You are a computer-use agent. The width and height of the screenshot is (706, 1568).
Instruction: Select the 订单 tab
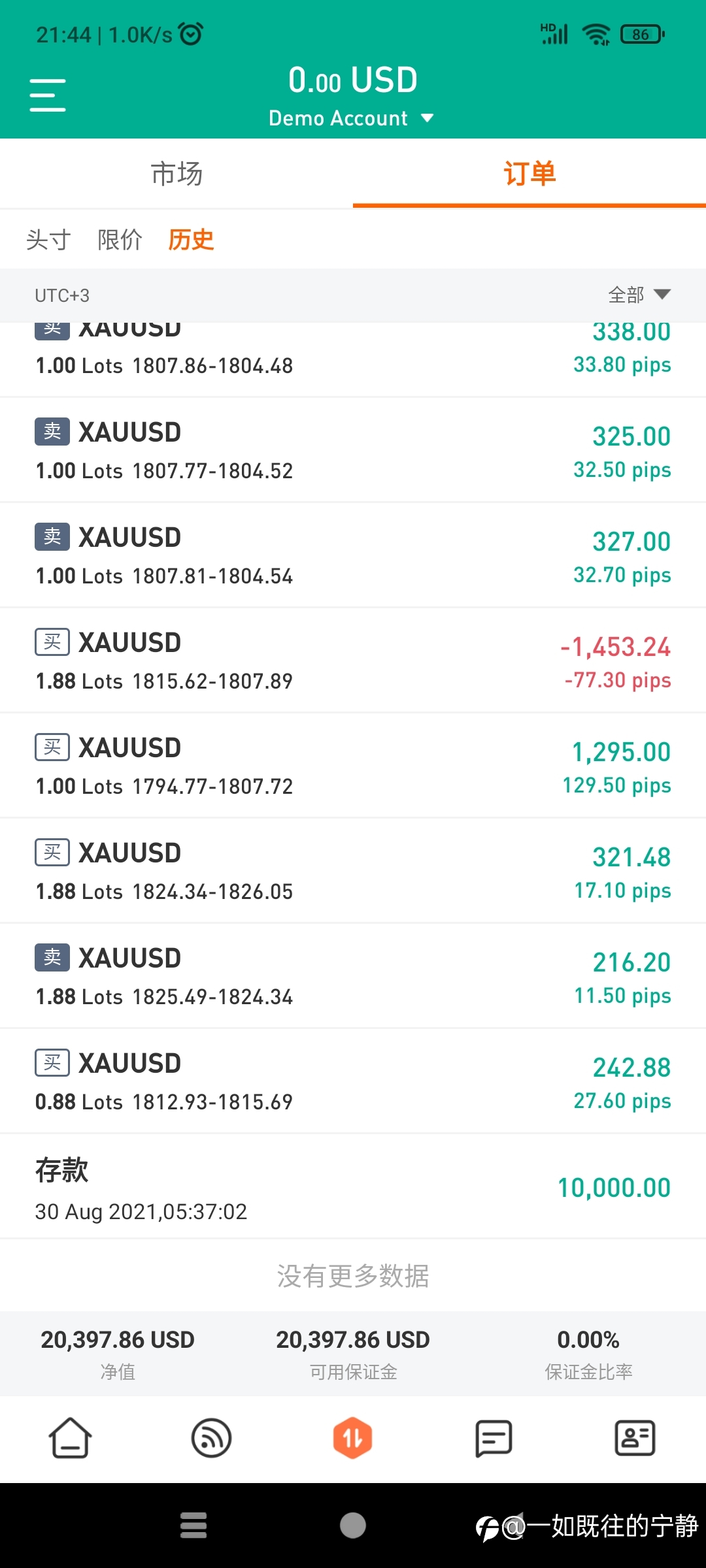coord(529,174)
